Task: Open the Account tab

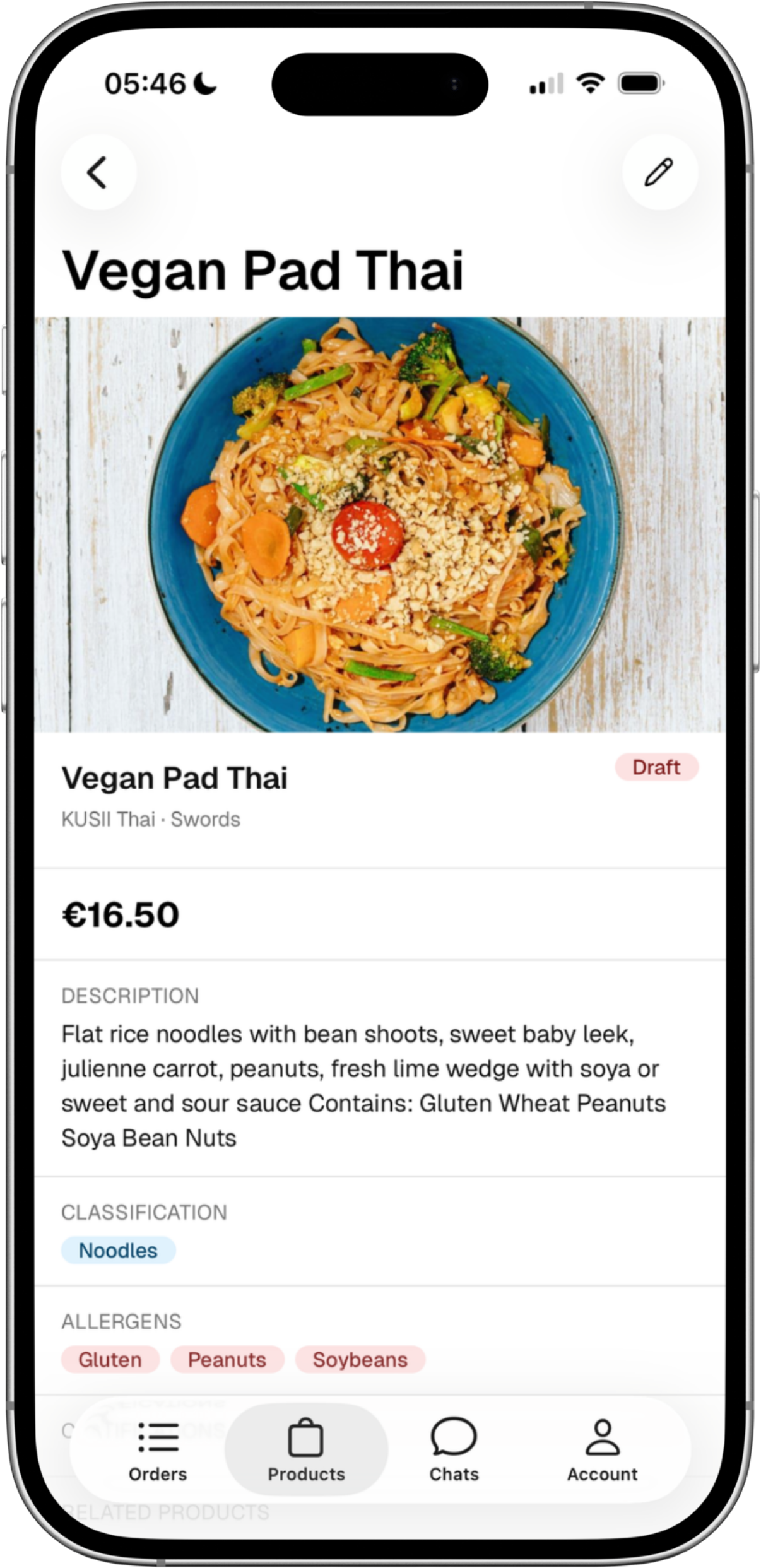Action: point(602,1450)
